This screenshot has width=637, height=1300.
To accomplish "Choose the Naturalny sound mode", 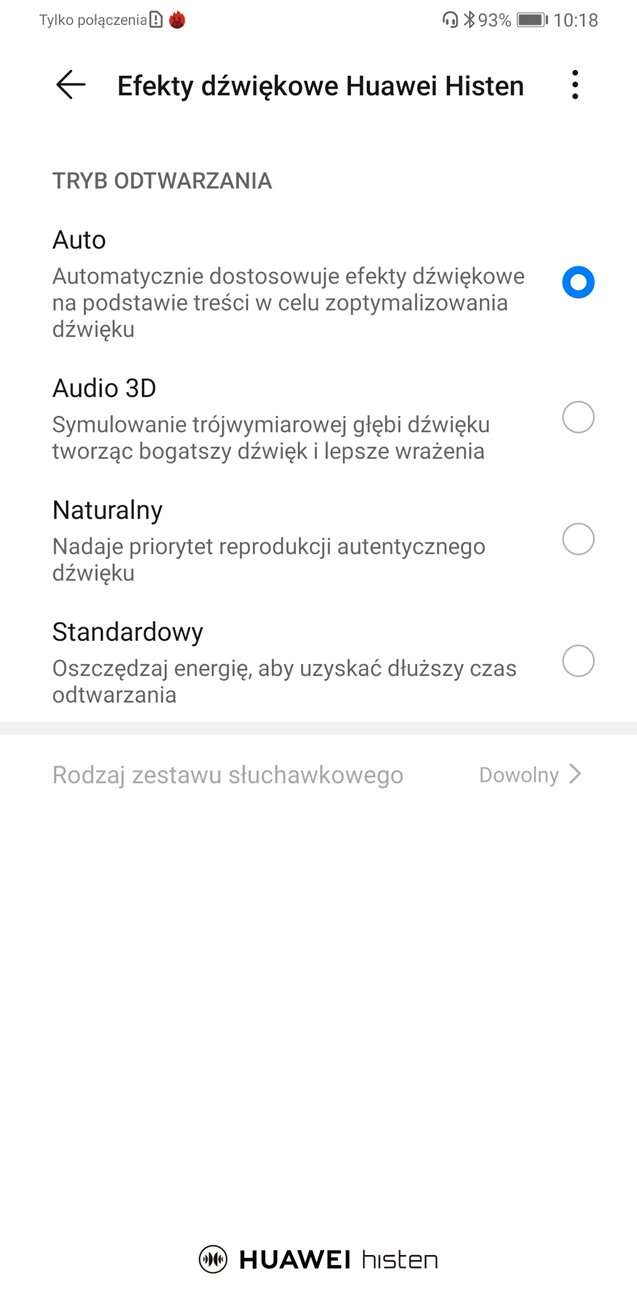I will click(x=578, y=540).
